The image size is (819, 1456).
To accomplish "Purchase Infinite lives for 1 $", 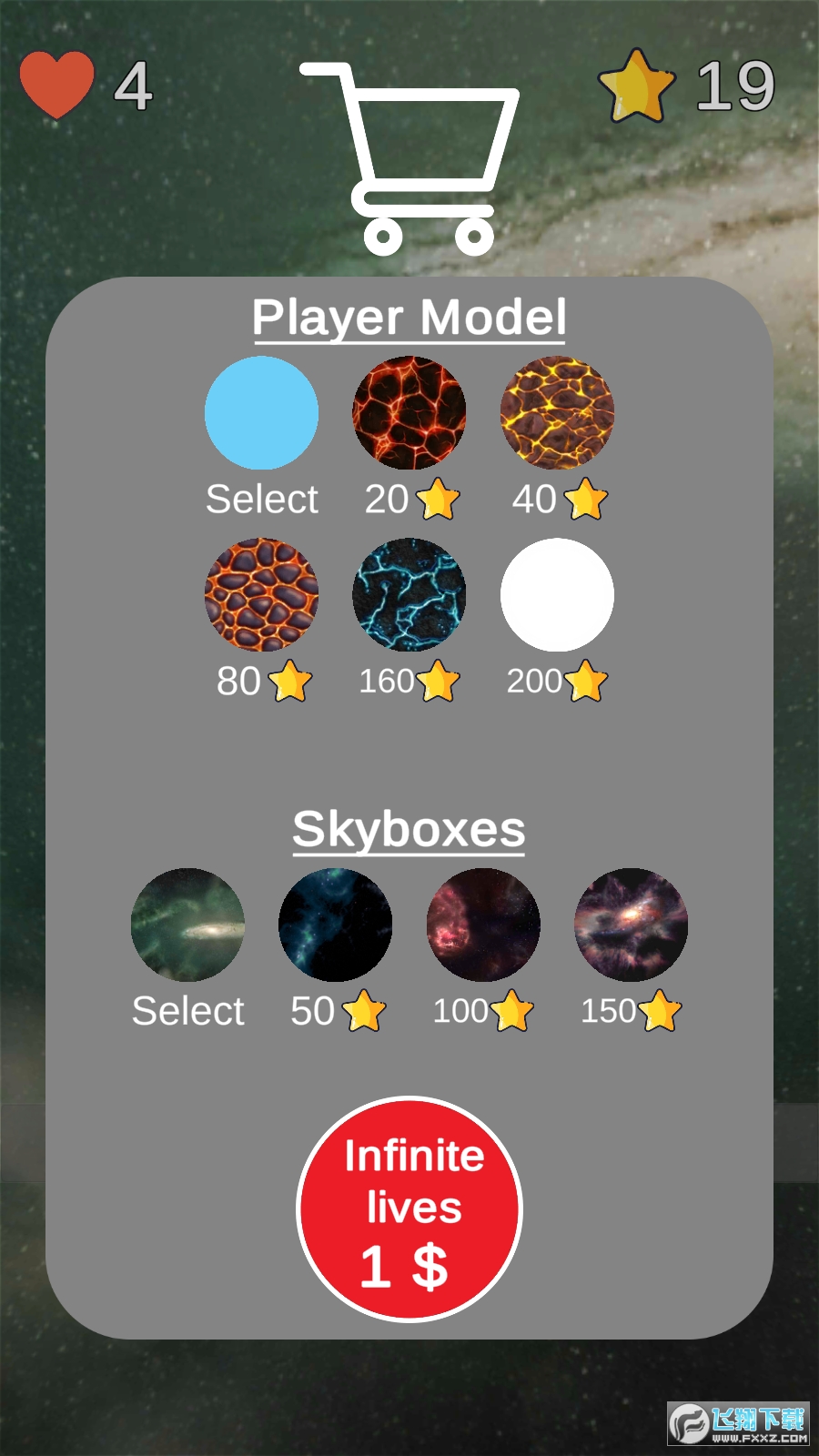I will pyautogui.click(x=409, y=1208).
